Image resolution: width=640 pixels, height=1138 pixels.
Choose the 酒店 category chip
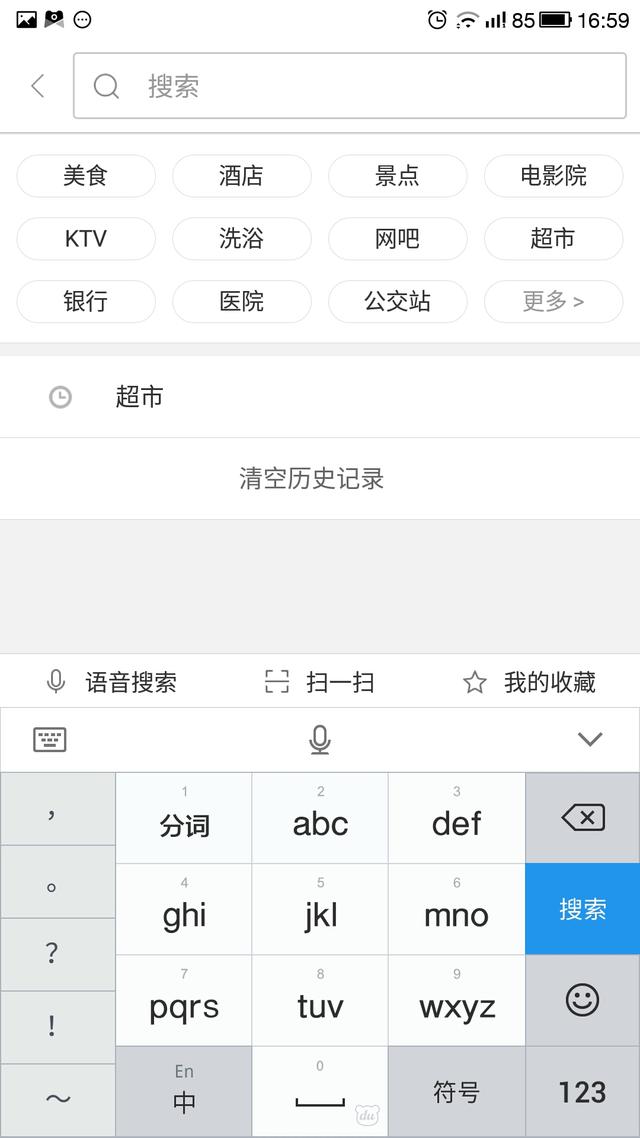[241, 176]
